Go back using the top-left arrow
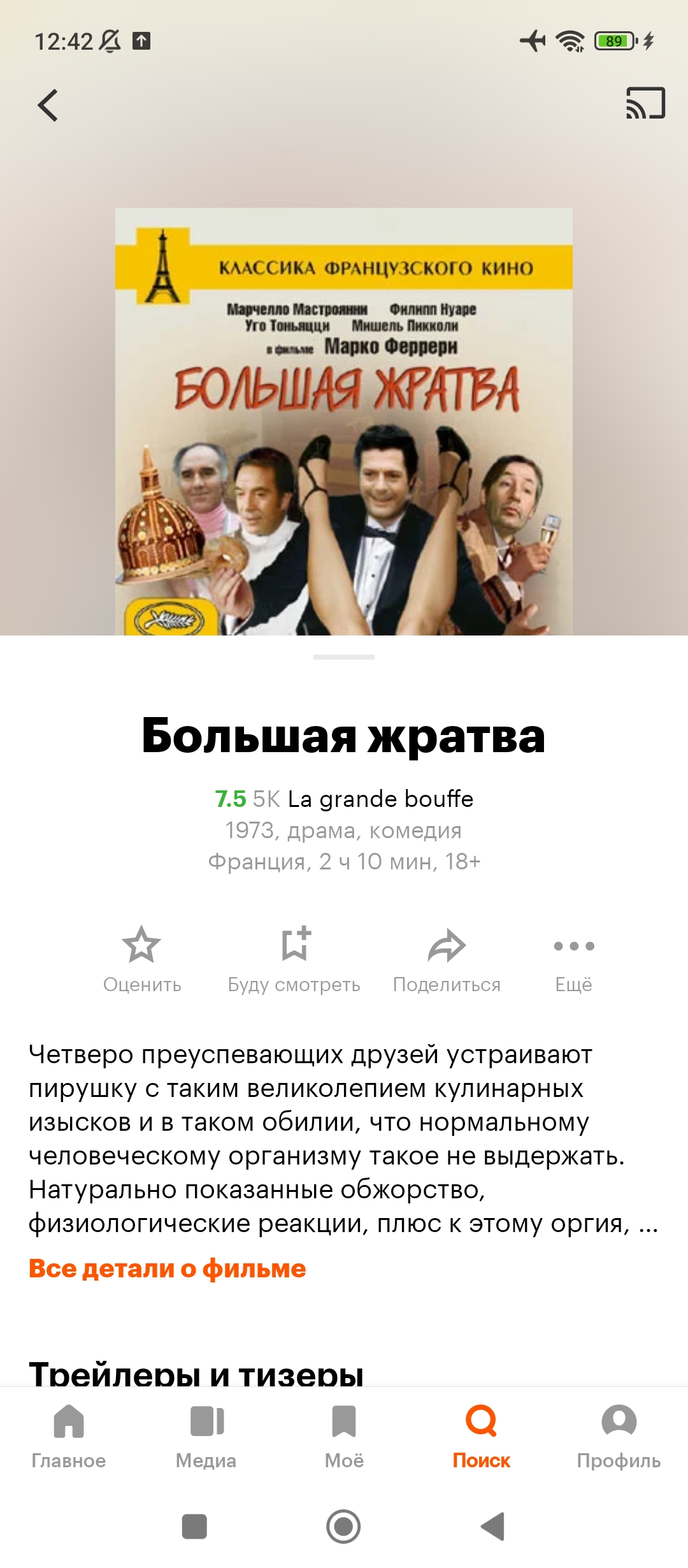688x1568 pixels. pos(48,105)
